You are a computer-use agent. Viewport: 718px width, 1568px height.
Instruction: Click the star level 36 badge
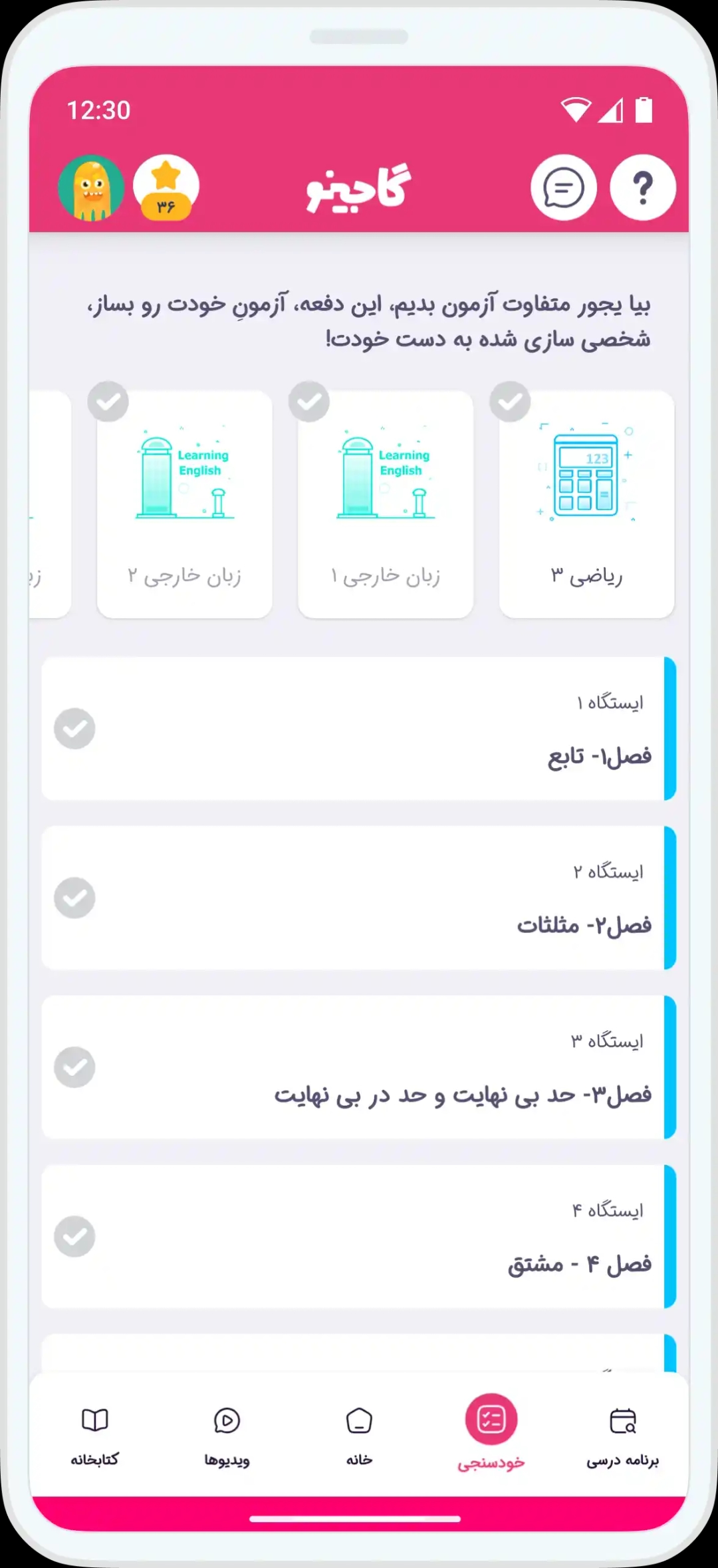pyautogui.click(x=167, y=188)
